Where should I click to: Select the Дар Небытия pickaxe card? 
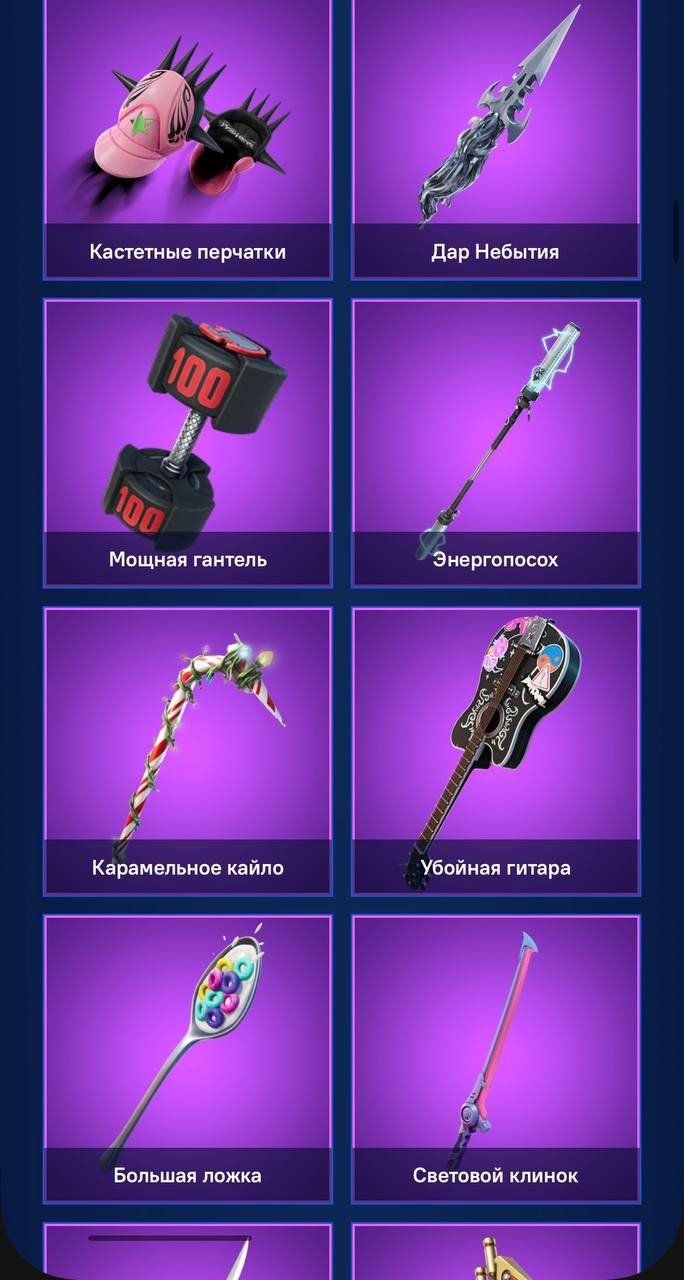coord(496,140)
